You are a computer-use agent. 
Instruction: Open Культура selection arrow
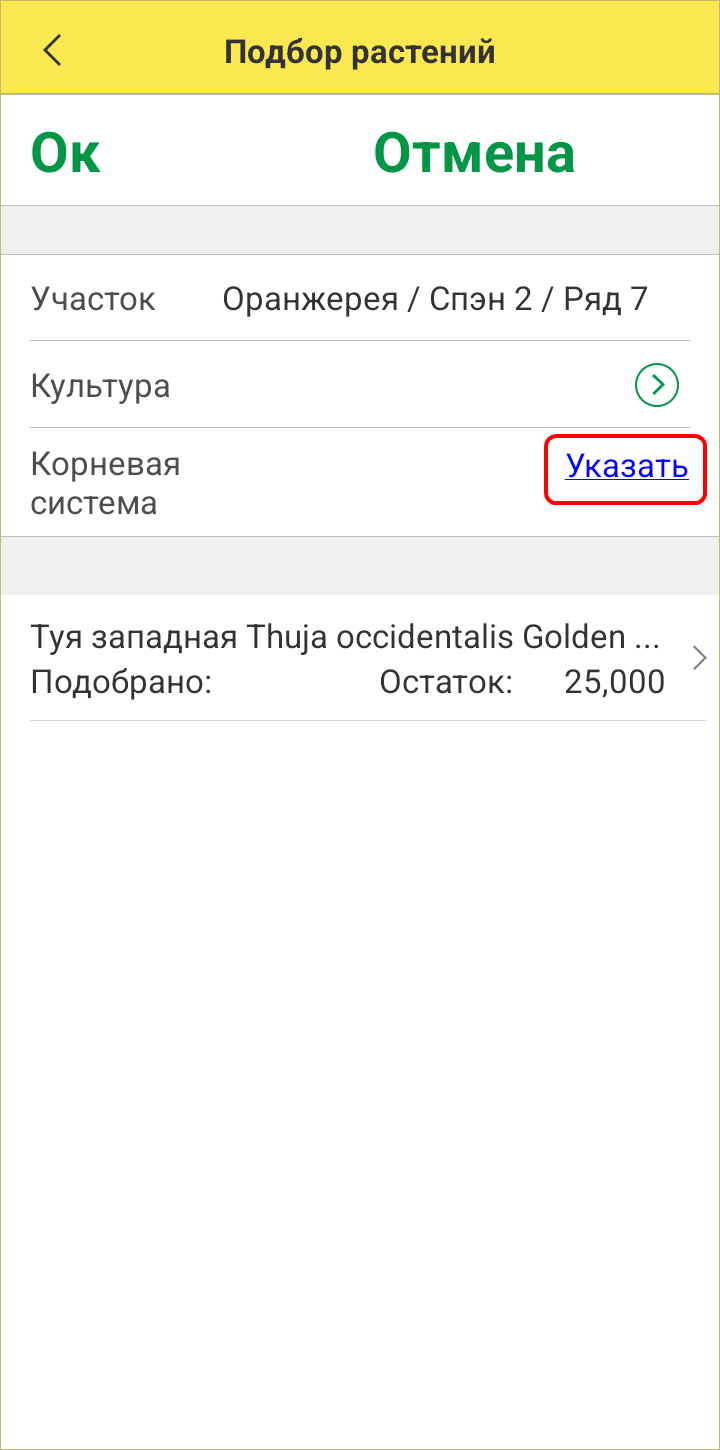pyautogui.click(x=657, y=385)
